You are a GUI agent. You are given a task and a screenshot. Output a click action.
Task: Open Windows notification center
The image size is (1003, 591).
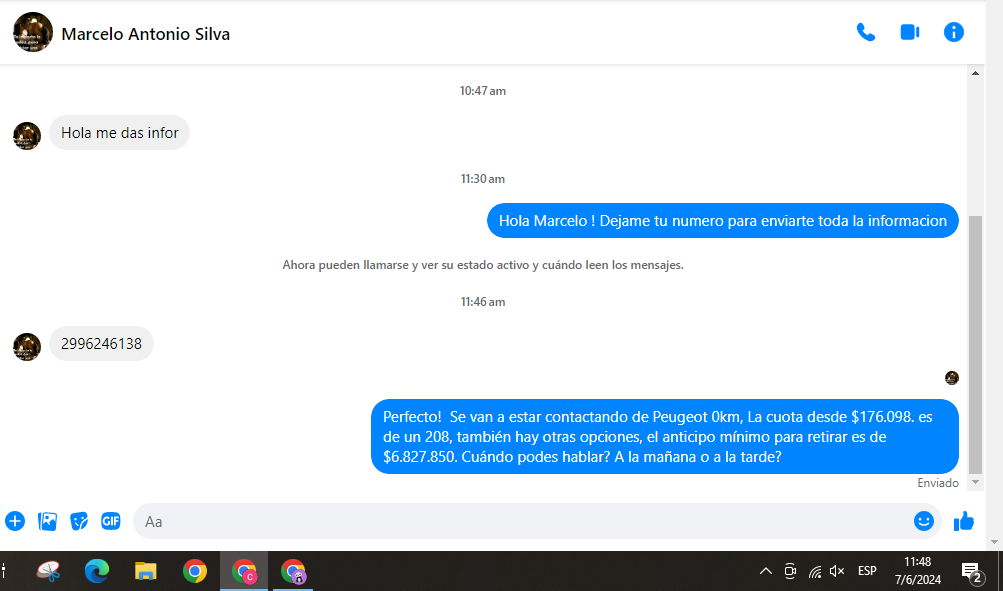[x=970, y=571]
